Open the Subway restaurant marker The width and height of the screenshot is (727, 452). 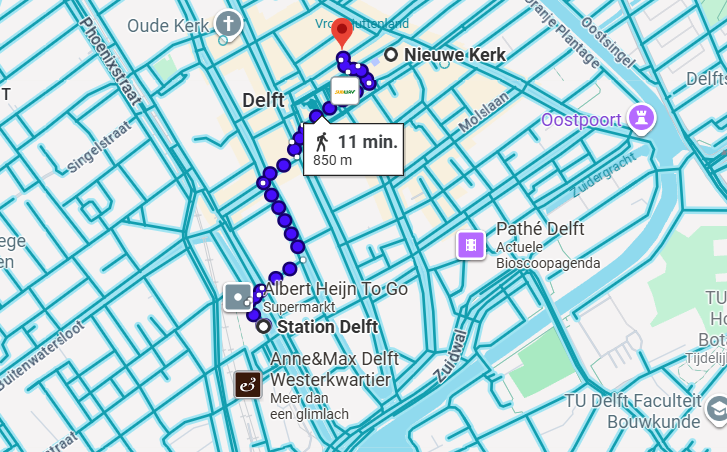point(344,90)
